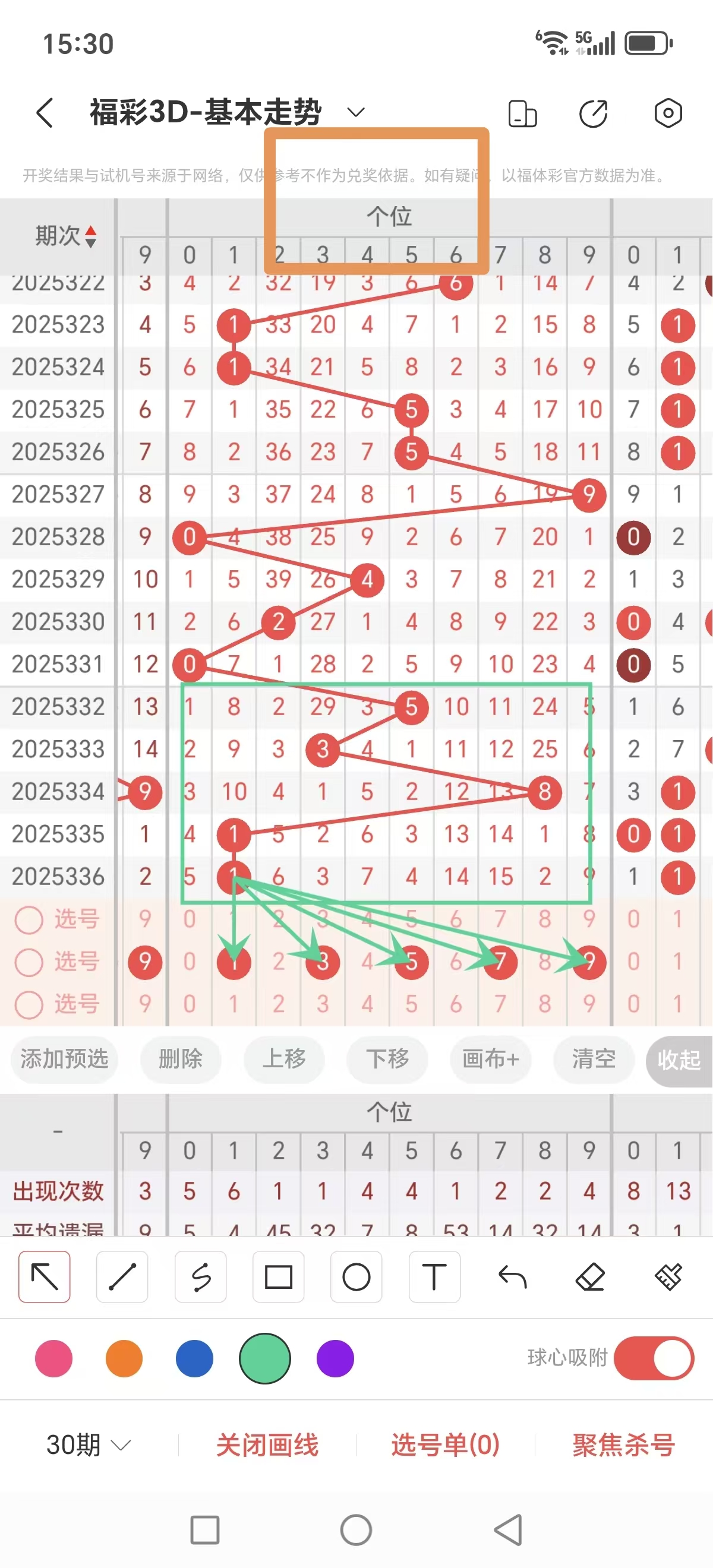Select the rectangle drawing tool

[278, 1277]
